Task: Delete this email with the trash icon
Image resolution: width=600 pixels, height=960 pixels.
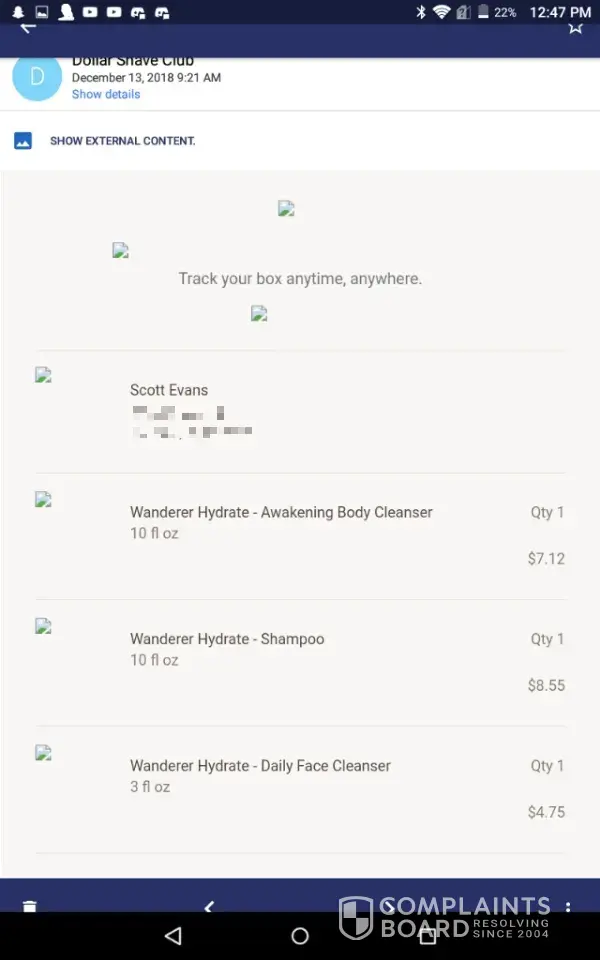Action: point(30,906)
